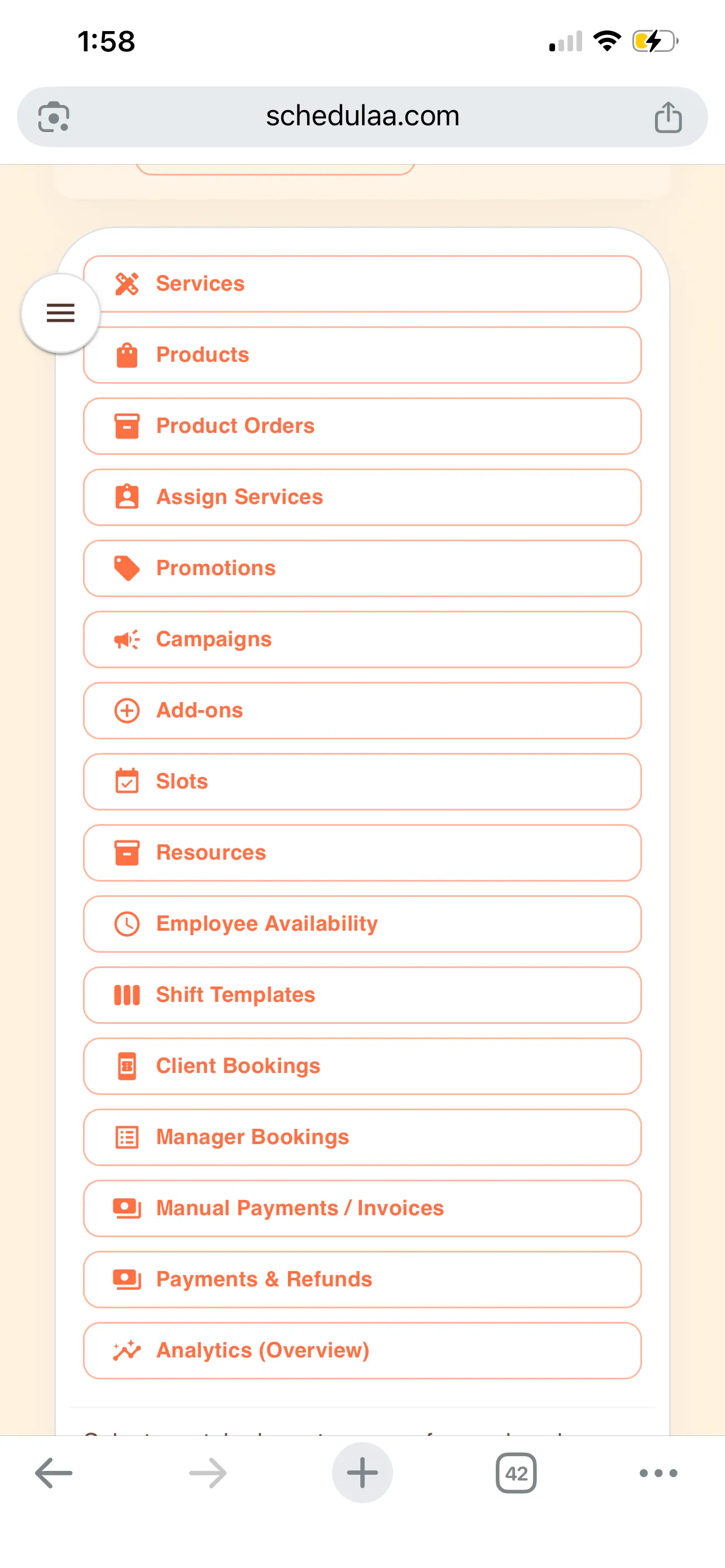Open Analytics (Overview)
725x1568 pixels.
point(362,1351)
